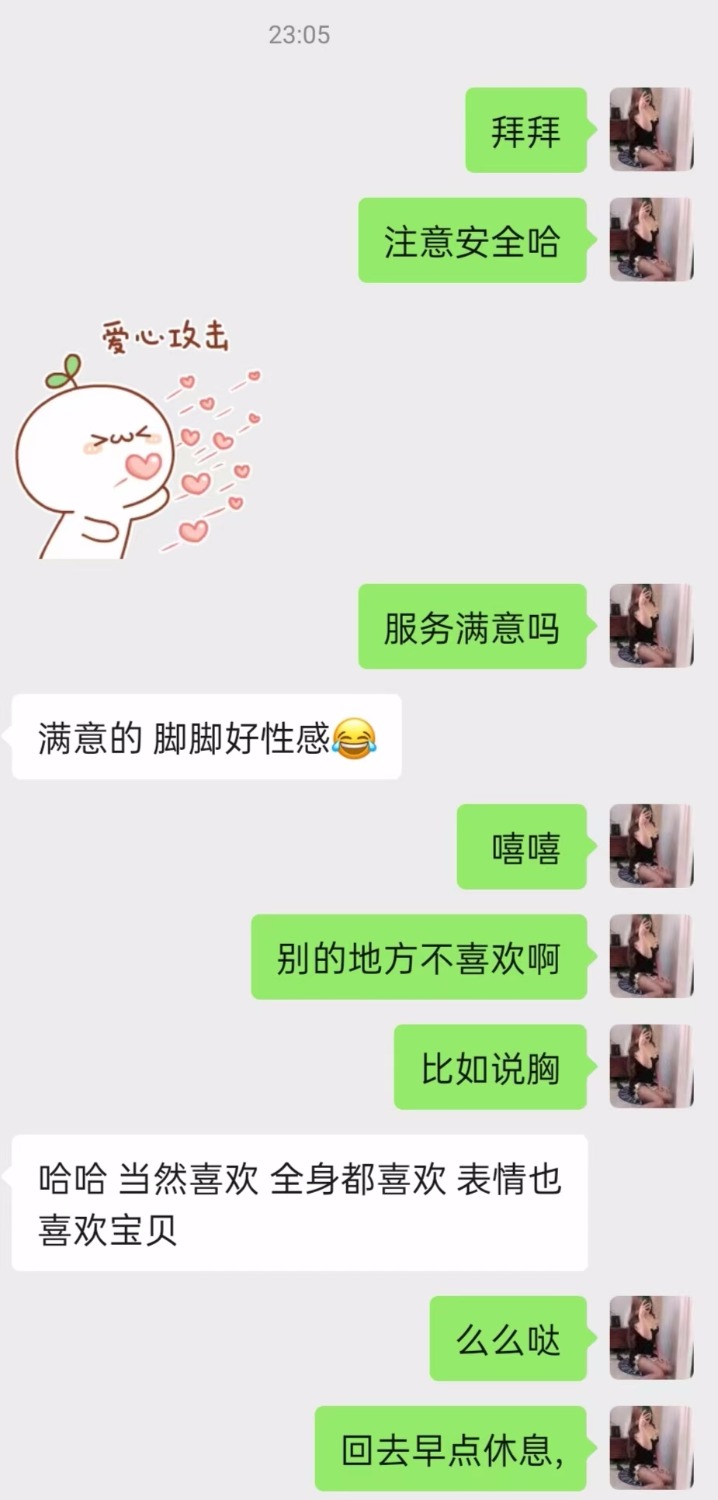Open sender's avatar beside the 拜拜 message
Screen dimensions: 718x1500
click(x=651, y=130)
